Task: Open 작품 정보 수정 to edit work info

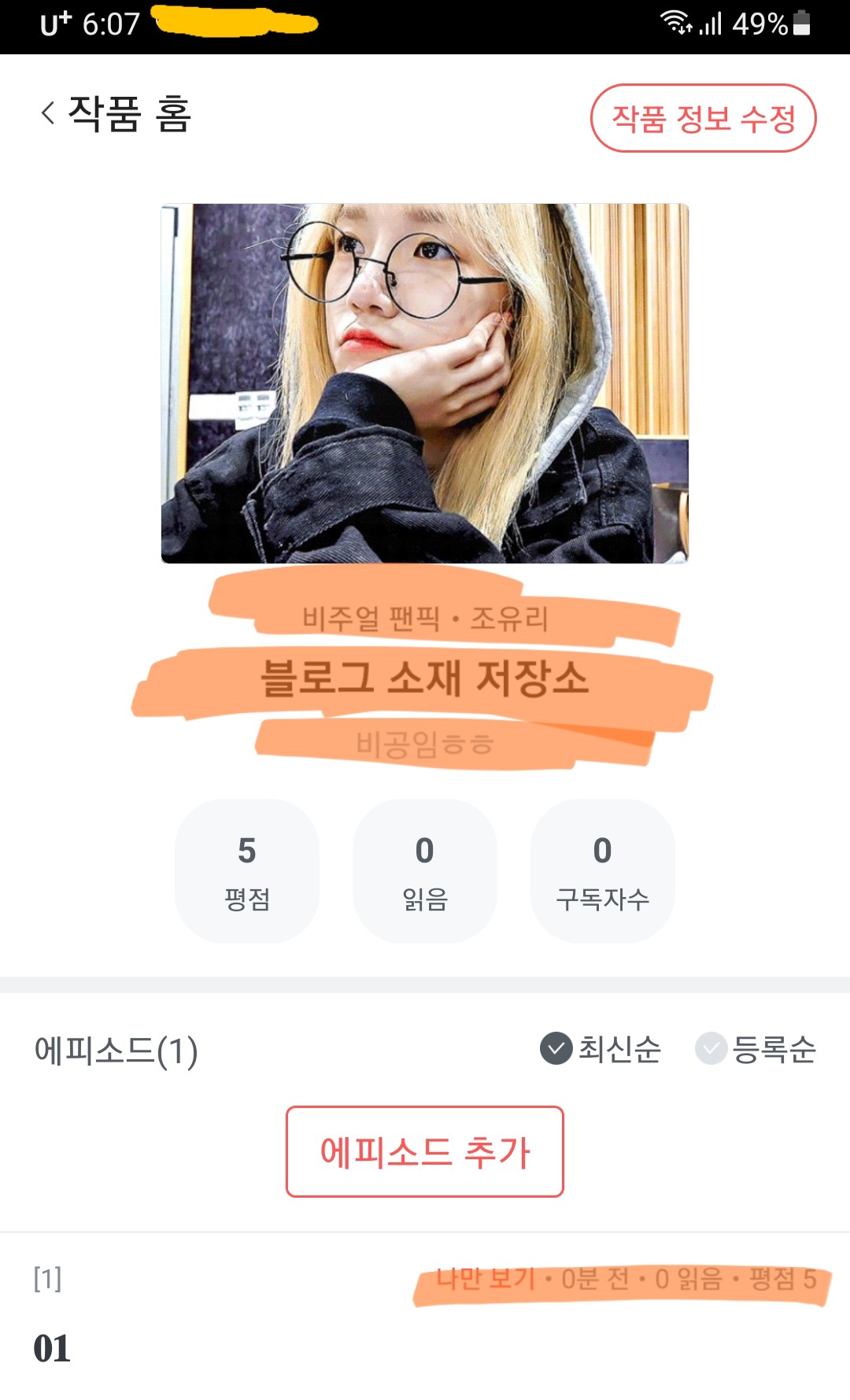Action: 703,119
